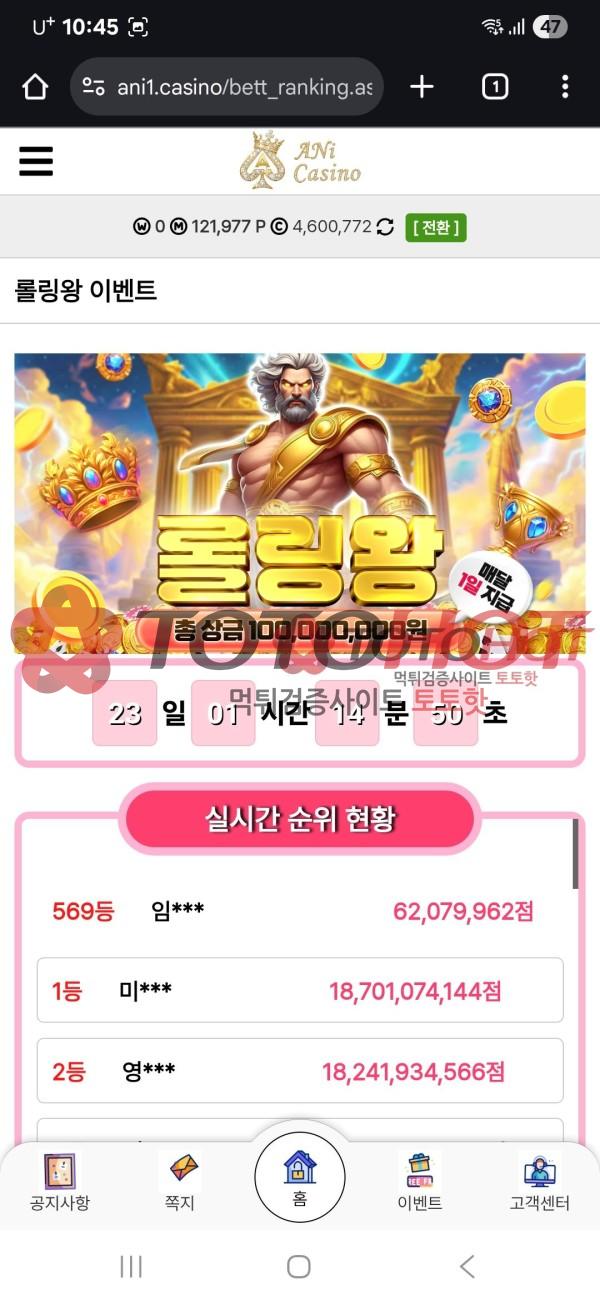The height and width of the screenshot is (1300, 600).
Task: Open the 이벤트 tab
Action: [420, 1182]
